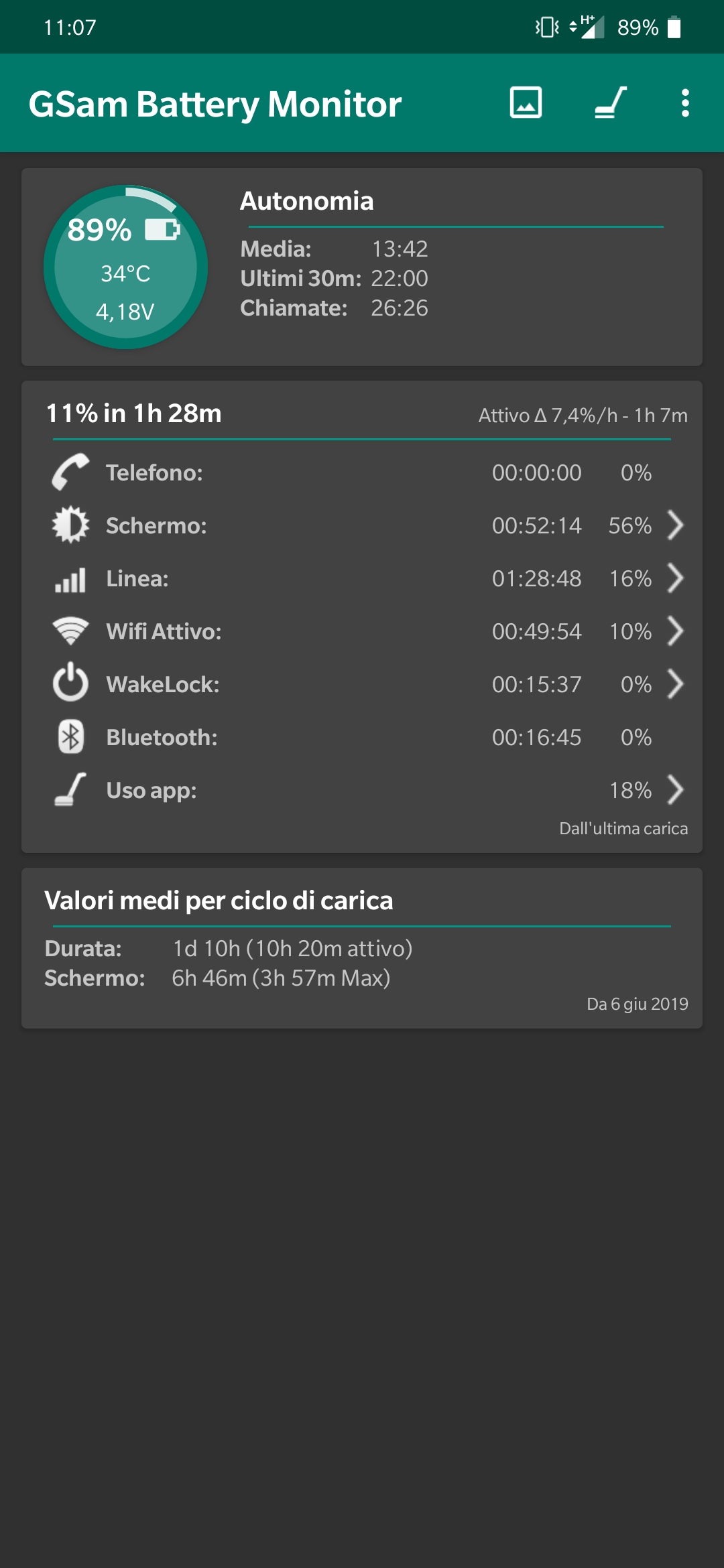
Task: Open the chart/graph view icon
Action: click(x=526, y=103)
